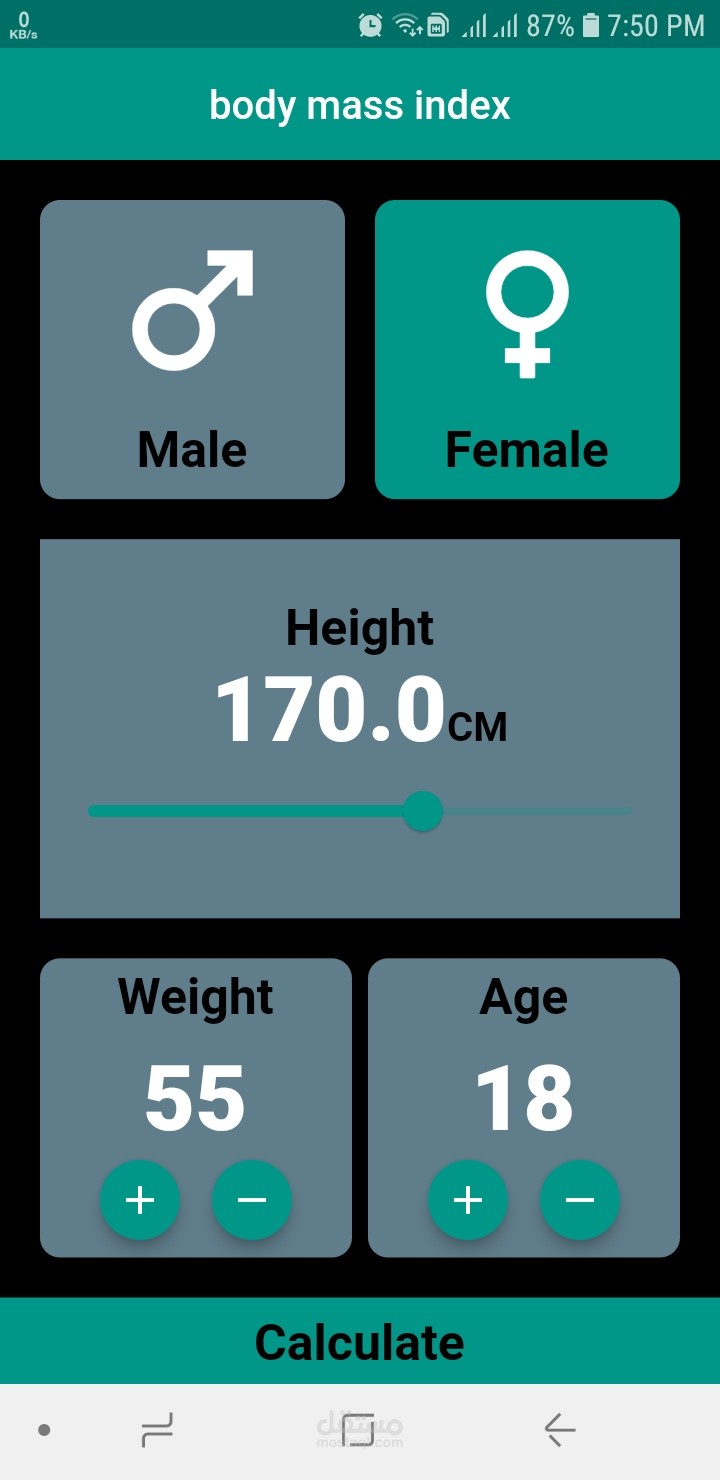Go back using the system back arrow
720x1480 pixels.
pos(560,1430)
